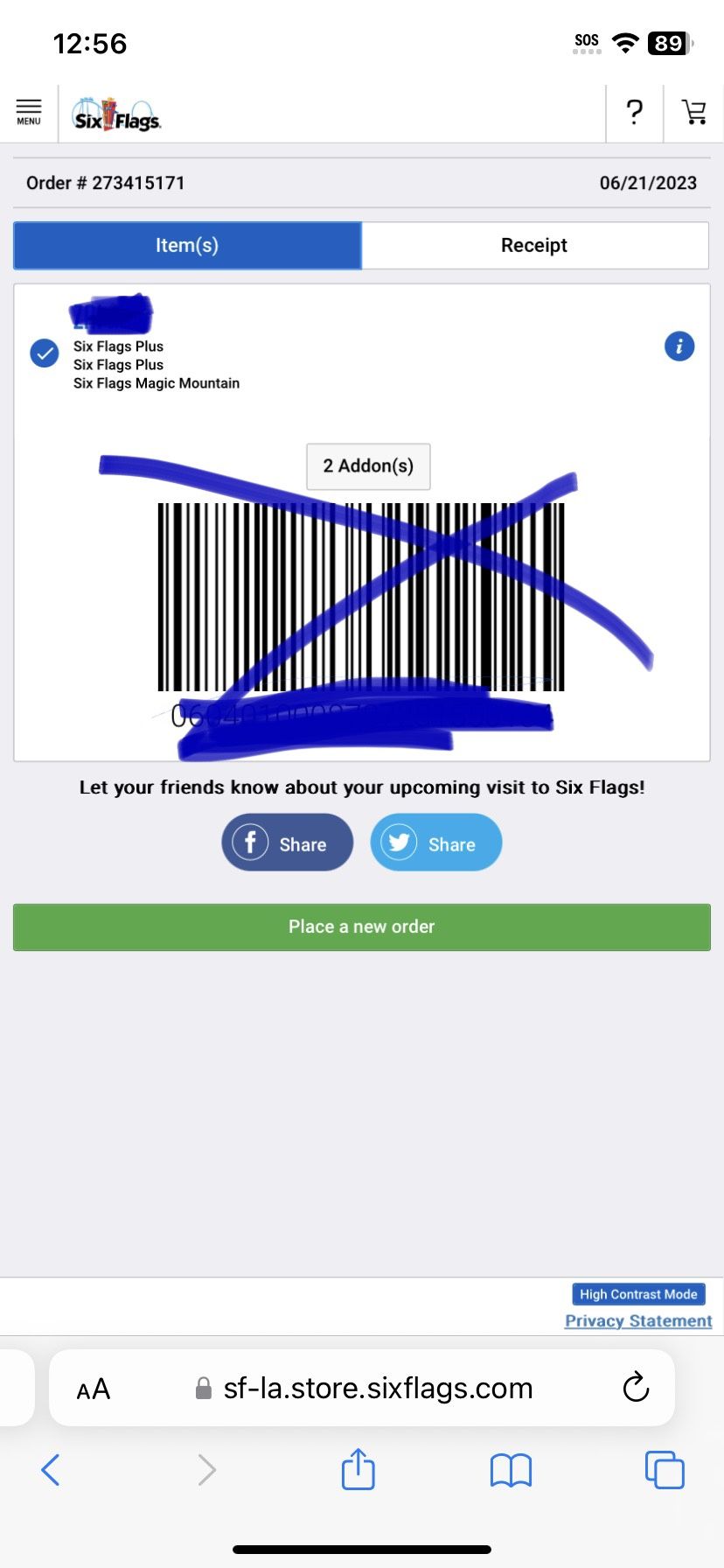Open Safari bookmarks
The image size is (724, 1568).
point(511,1470)
